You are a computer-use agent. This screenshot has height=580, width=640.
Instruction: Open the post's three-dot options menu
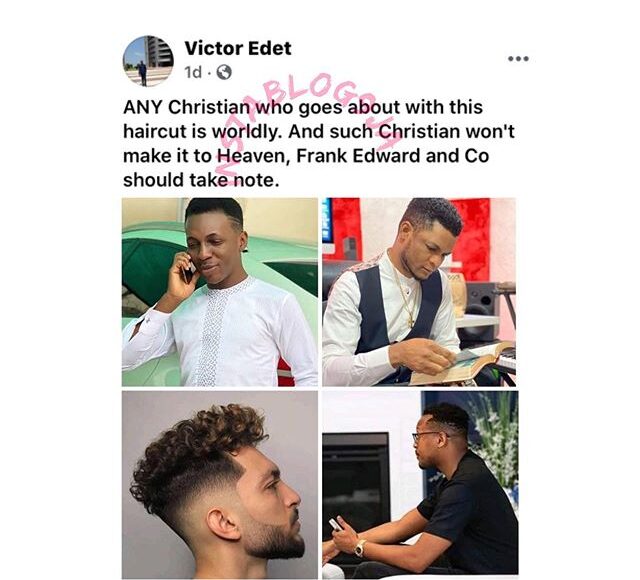(518, 59)
